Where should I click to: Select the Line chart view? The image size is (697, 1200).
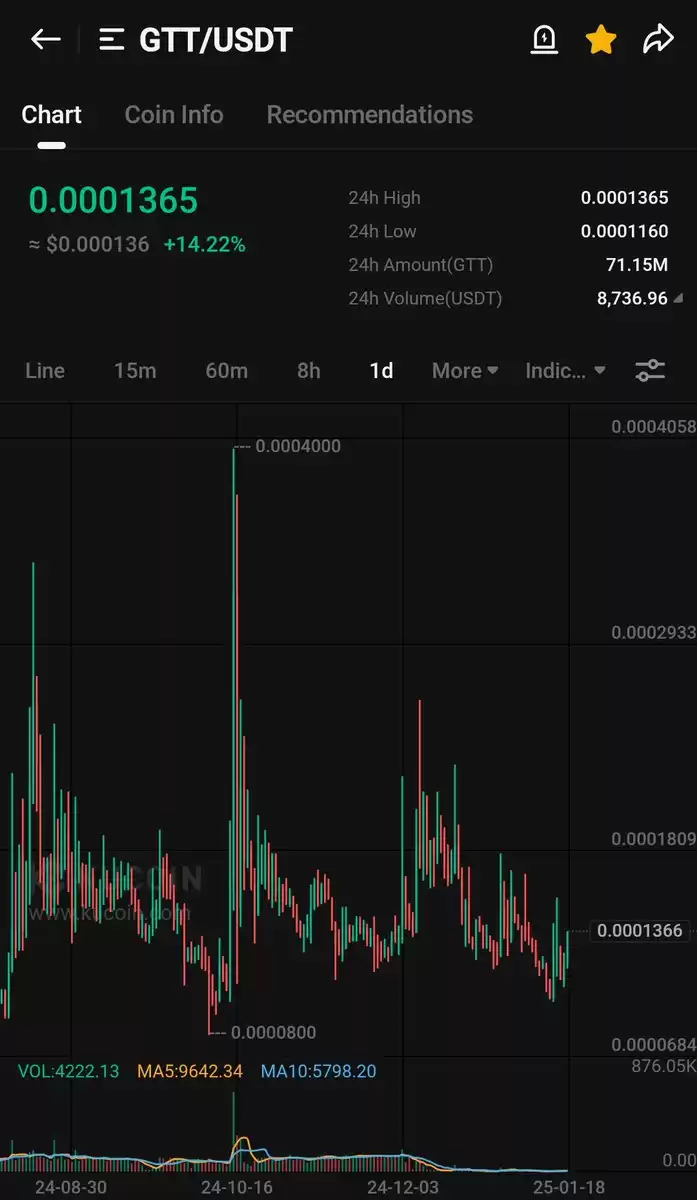45,371
